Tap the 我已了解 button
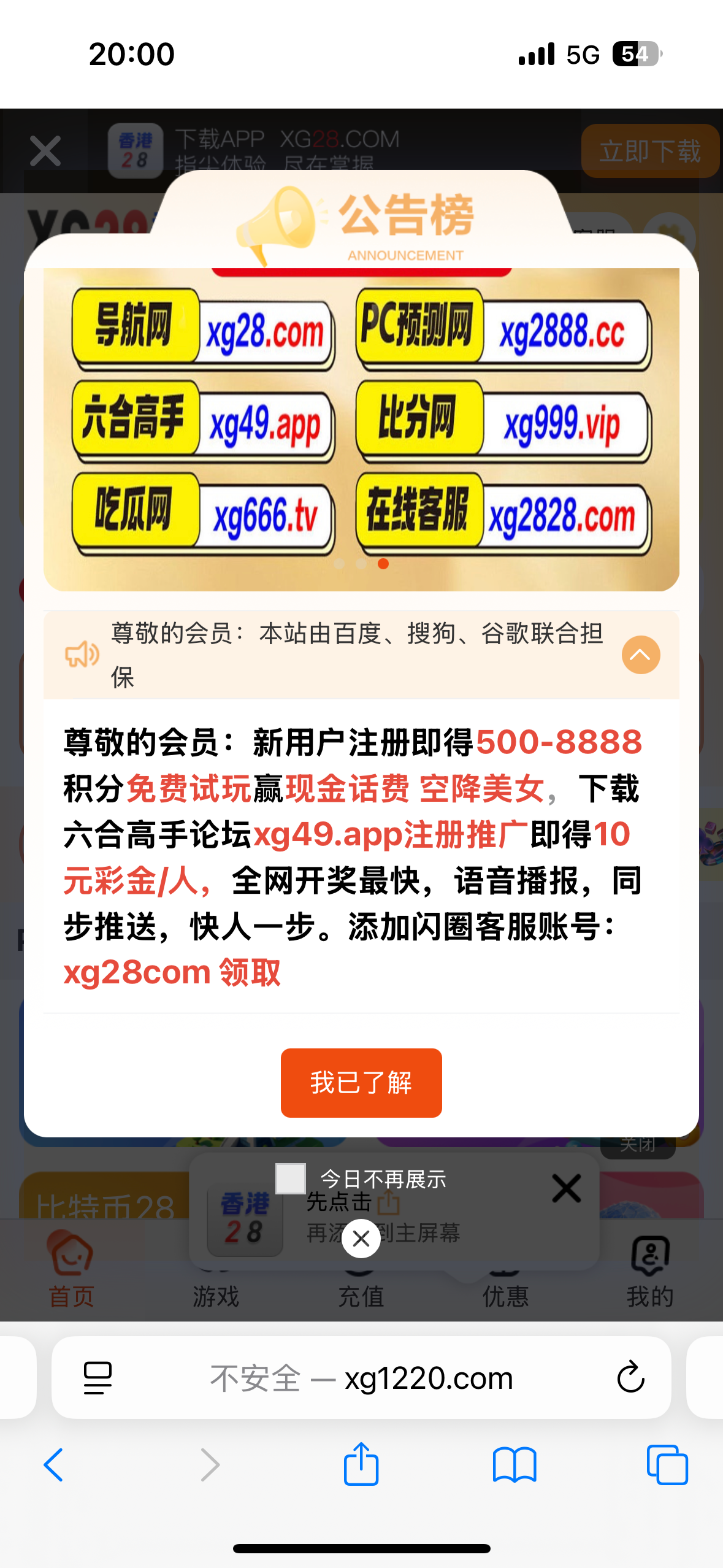 (361, 1082)
